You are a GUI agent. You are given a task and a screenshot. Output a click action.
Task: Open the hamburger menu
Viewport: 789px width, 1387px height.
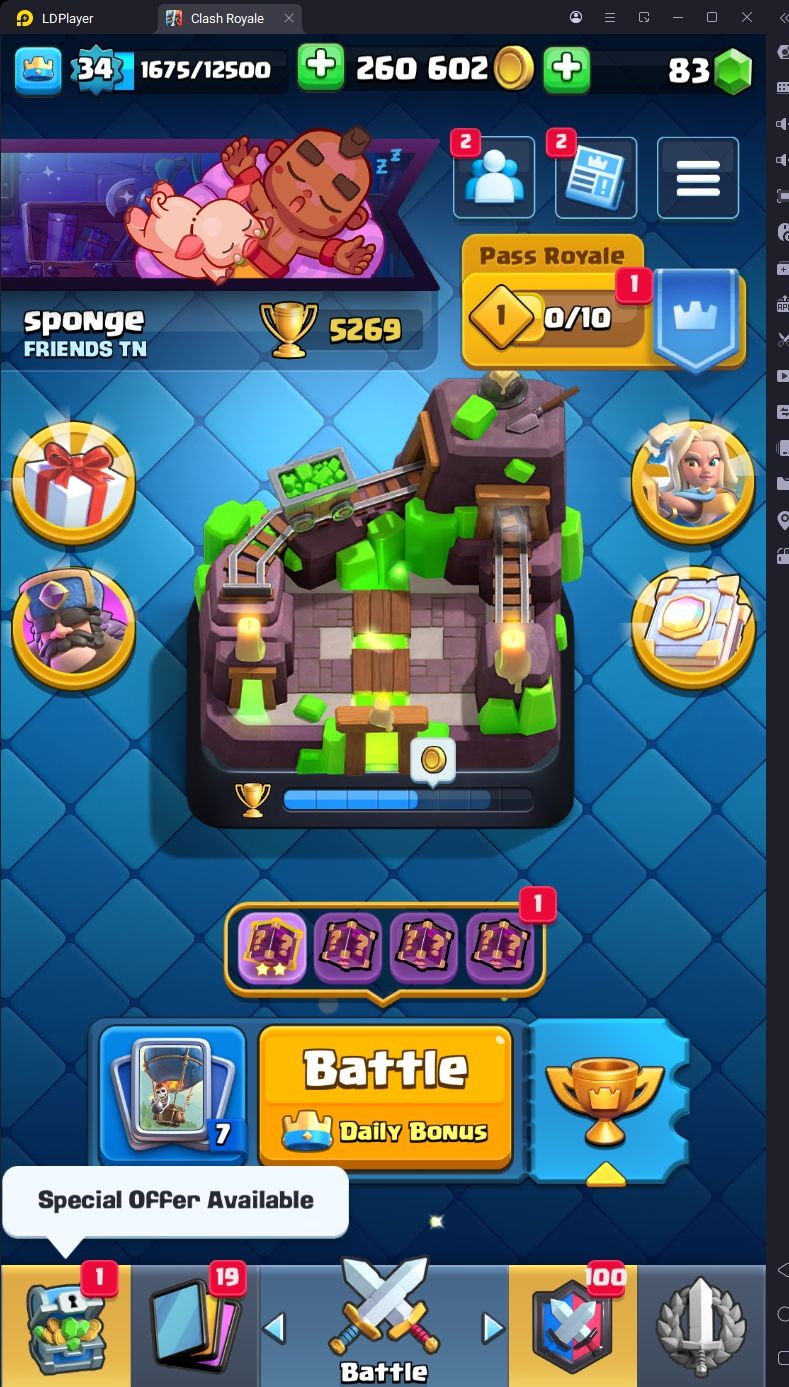(698, 178)
